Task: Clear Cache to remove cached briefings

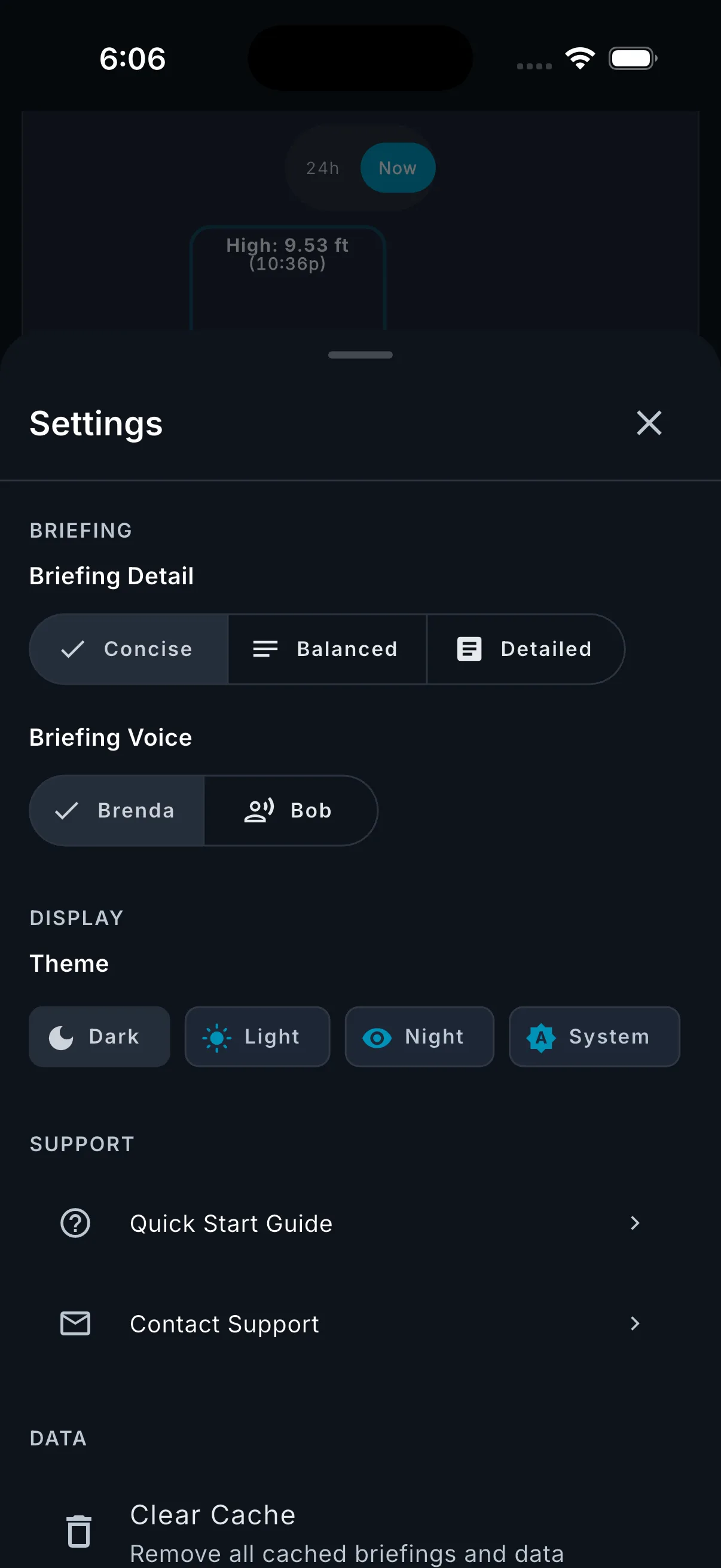Action: point(212,1515)
